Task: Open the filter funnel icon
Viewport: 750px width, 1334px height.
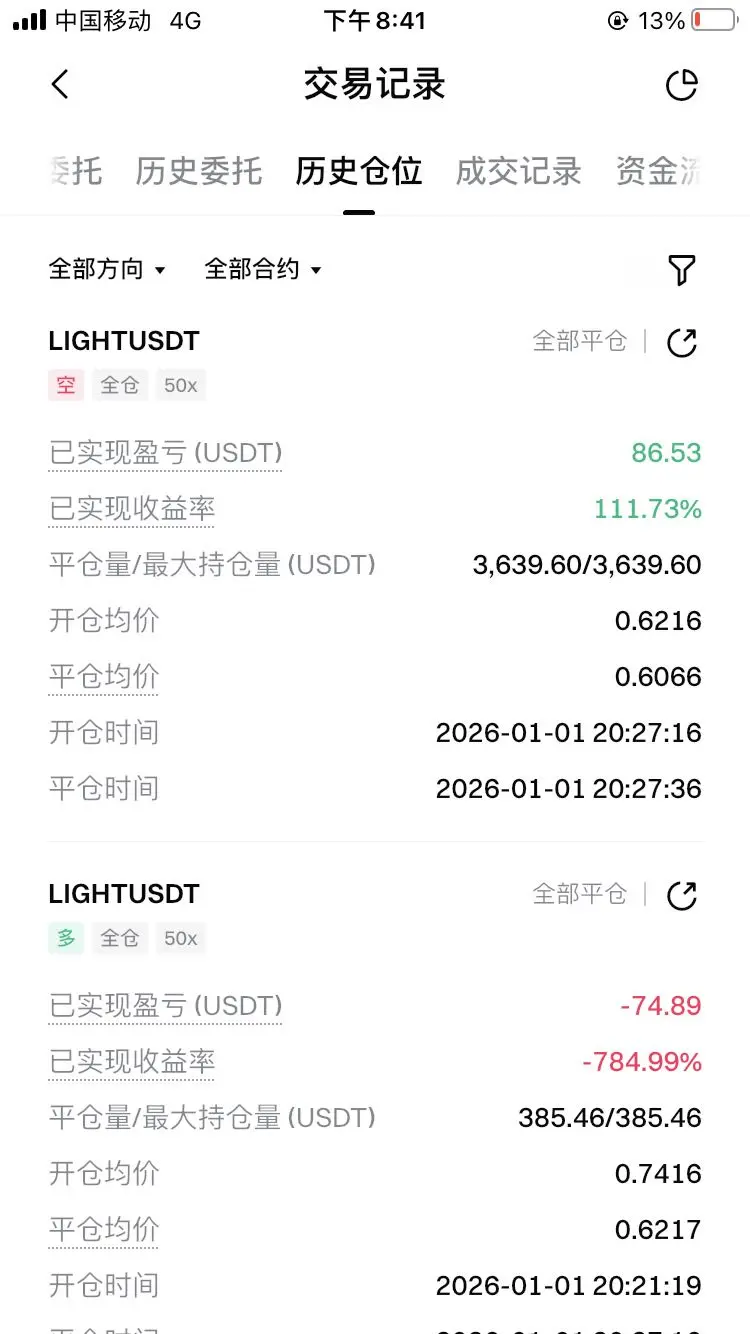Action: [681, 269]
